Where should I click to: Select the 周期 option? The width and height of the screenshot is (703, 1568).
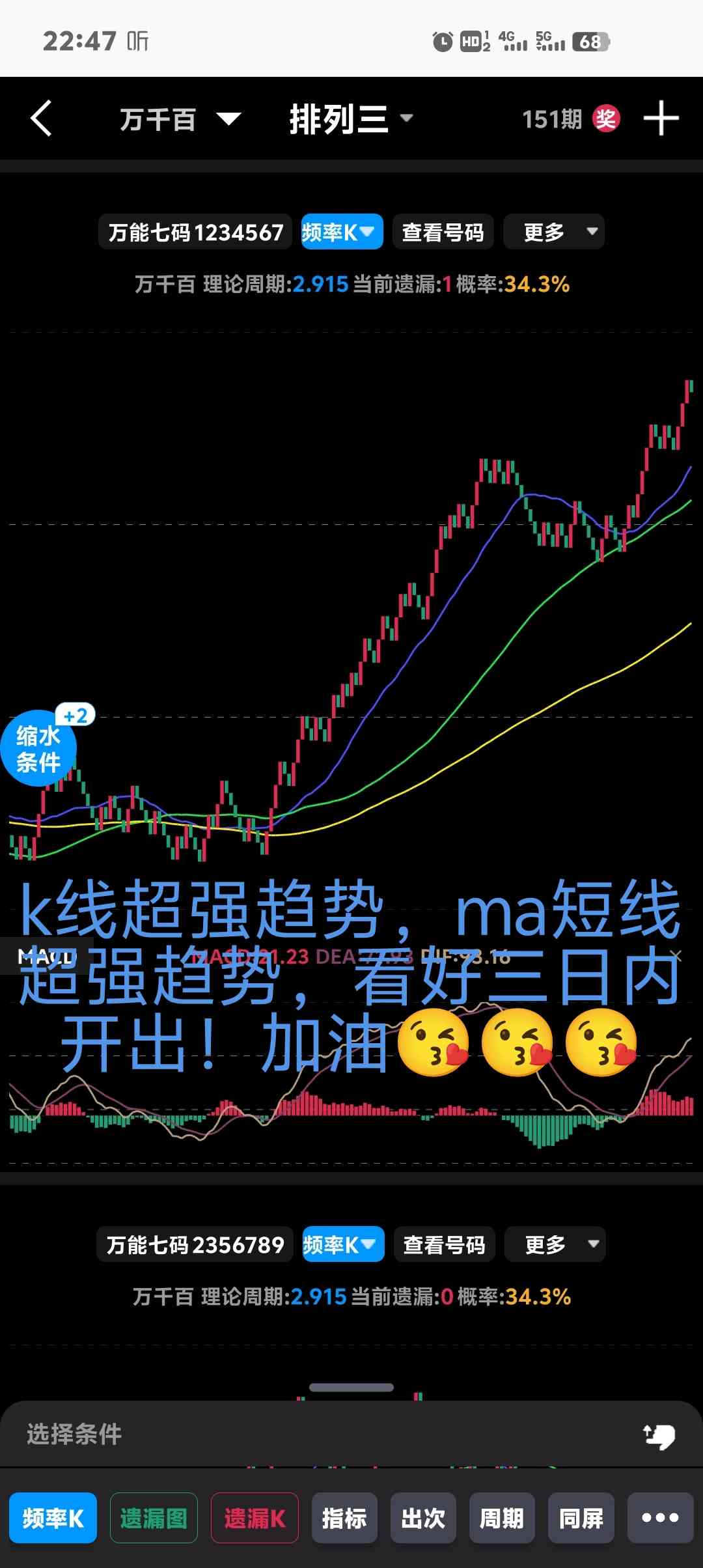tap(502, 1519)
